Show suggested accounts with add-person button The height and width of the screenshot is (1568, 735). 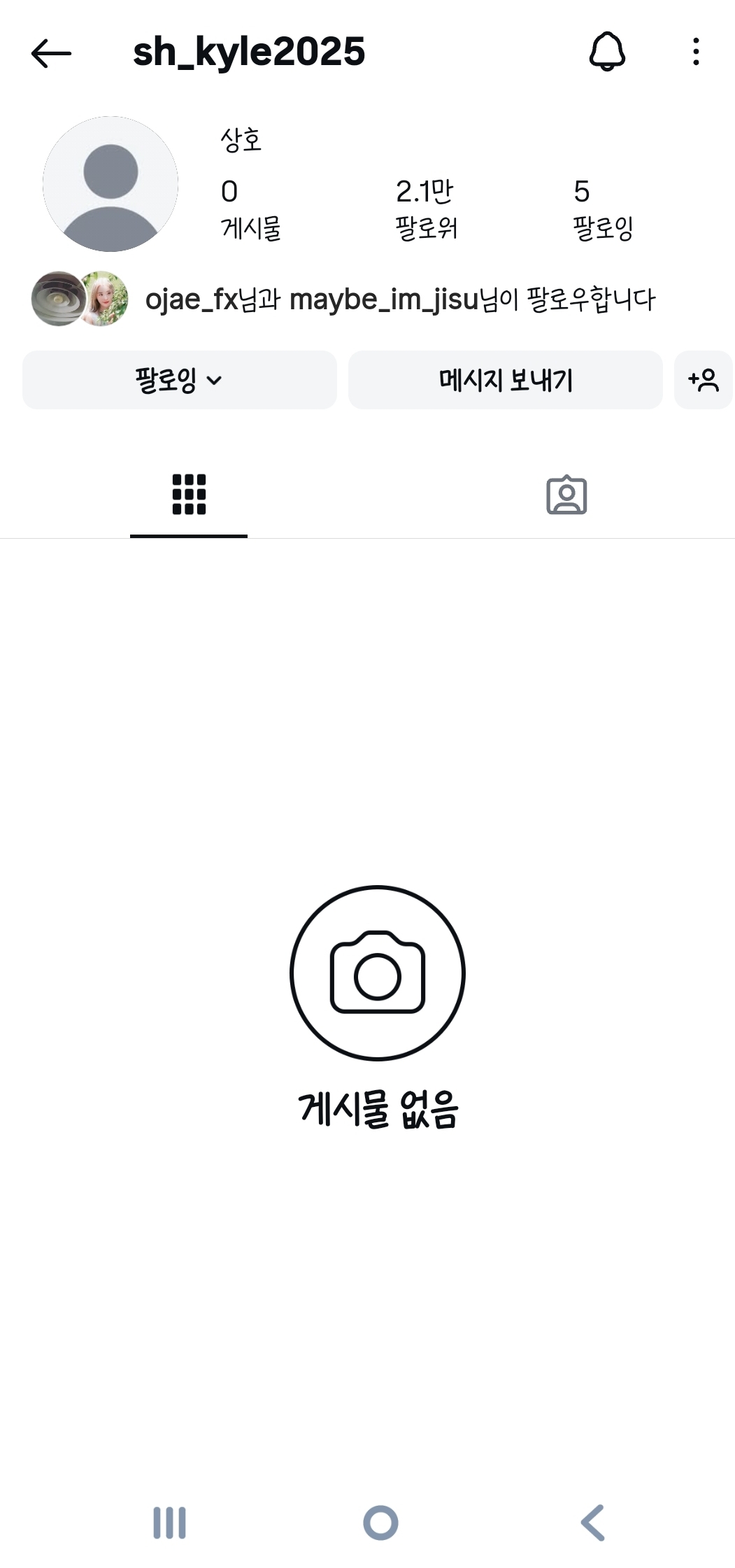pyautogui.click(x=703, y=380)
